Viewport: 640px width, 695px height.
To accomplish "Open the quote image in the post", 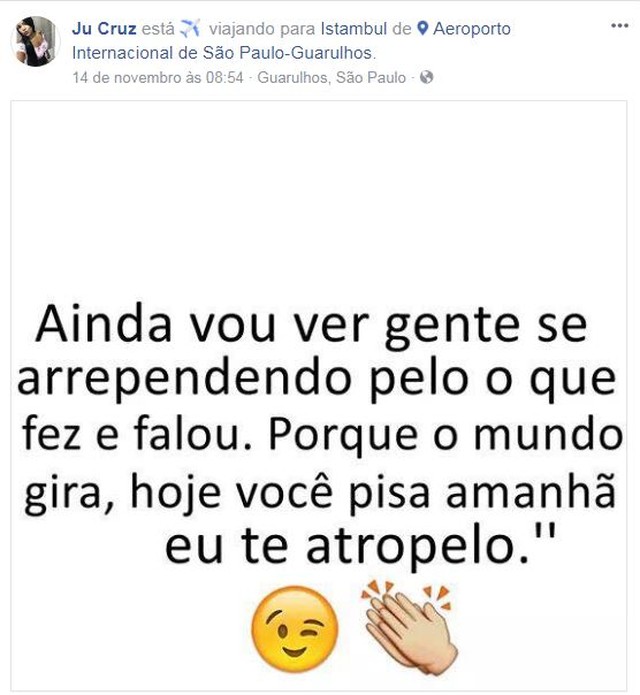I will 320,400.
